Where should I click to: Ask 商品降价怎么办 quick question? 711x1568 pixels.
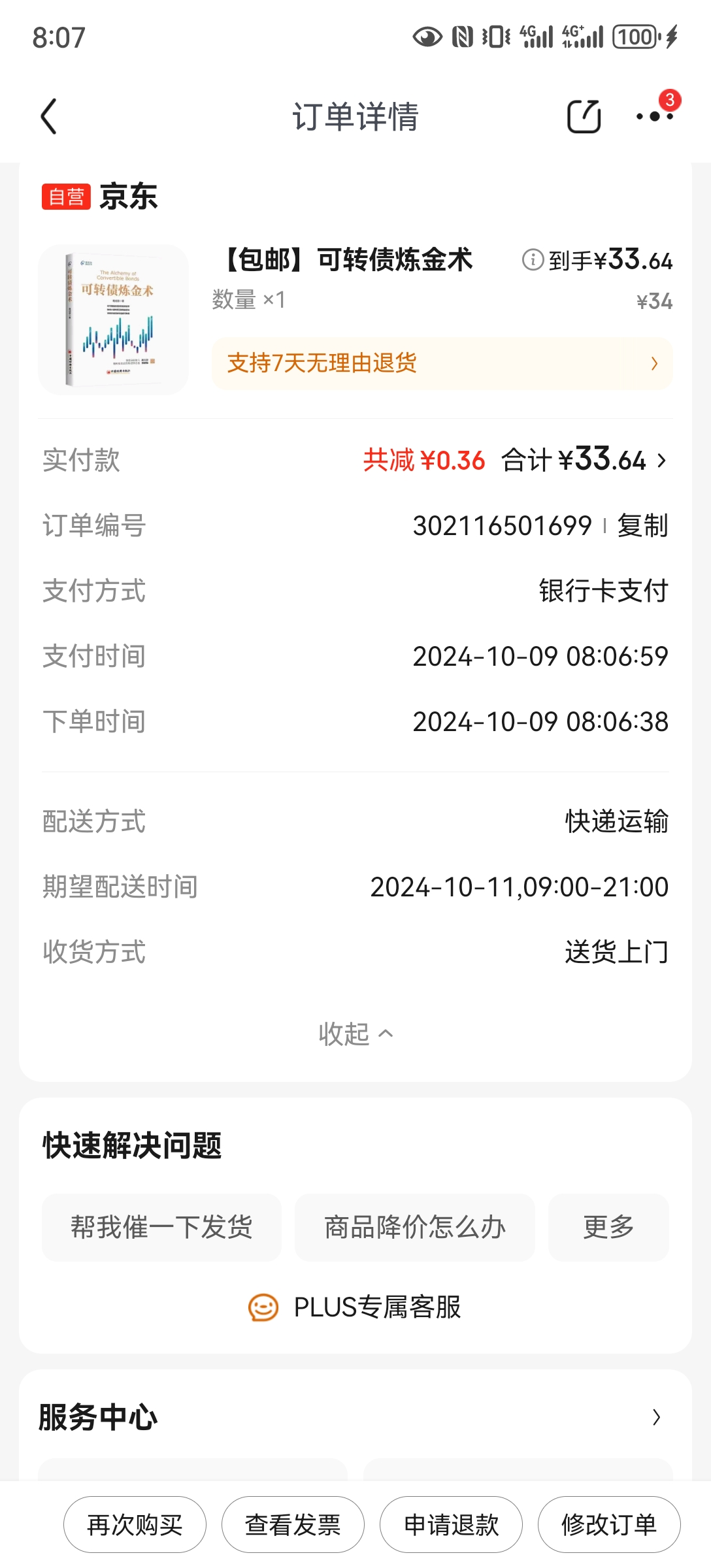[x=414, y=1227]
